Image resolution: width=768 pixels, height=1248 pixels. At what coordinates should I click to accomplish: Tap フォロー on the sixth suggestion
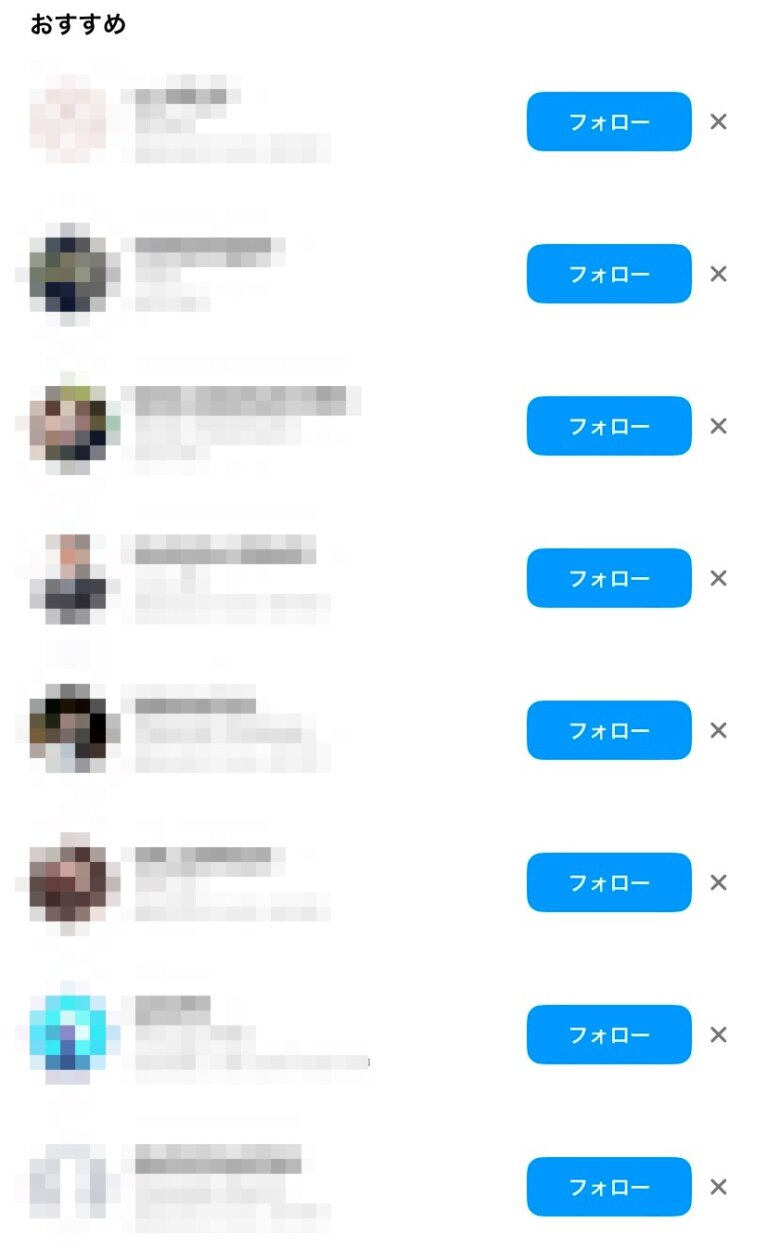pos(609,883)
